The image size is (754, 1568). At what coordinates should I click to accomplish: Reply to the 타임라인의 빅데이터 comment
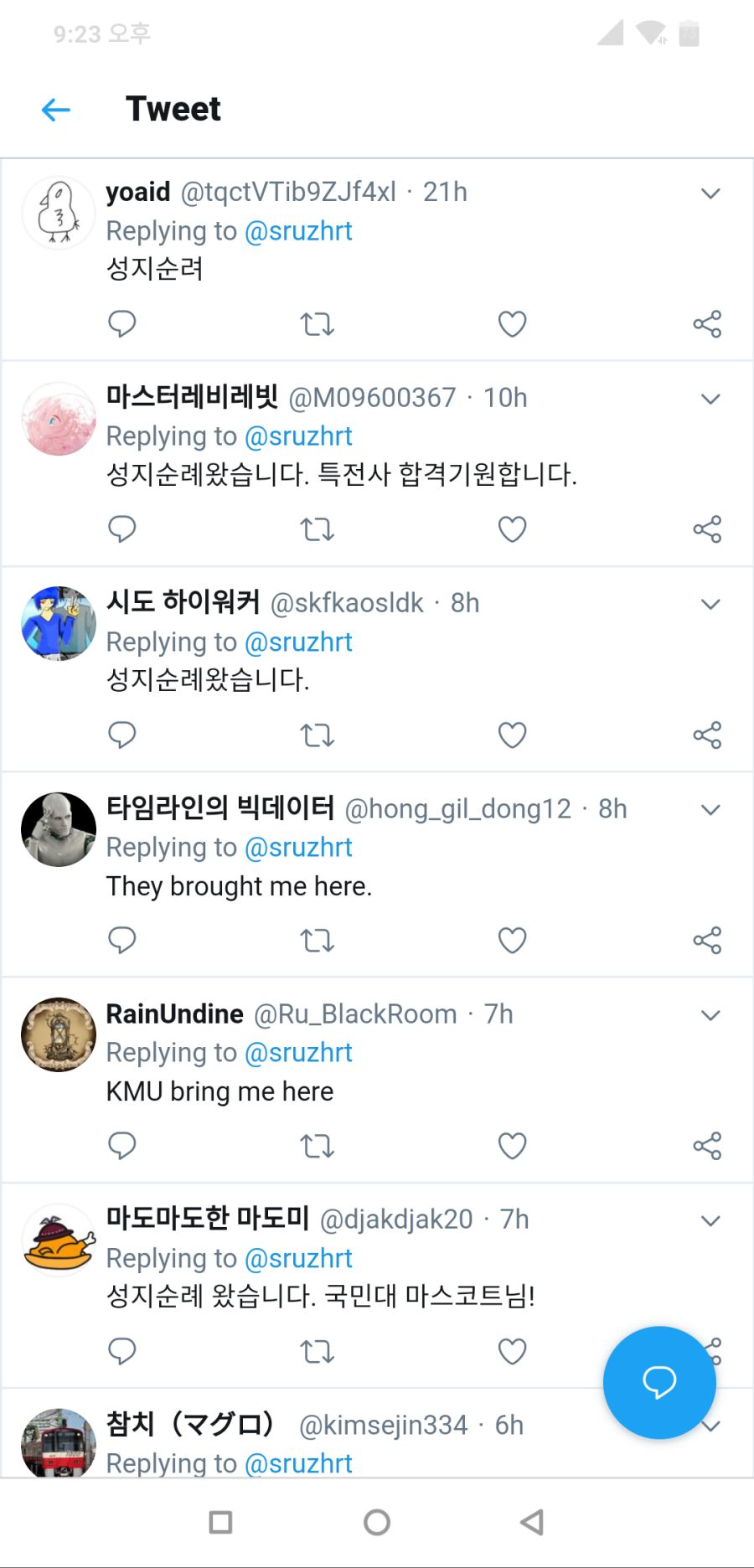[x=122, y=940]
